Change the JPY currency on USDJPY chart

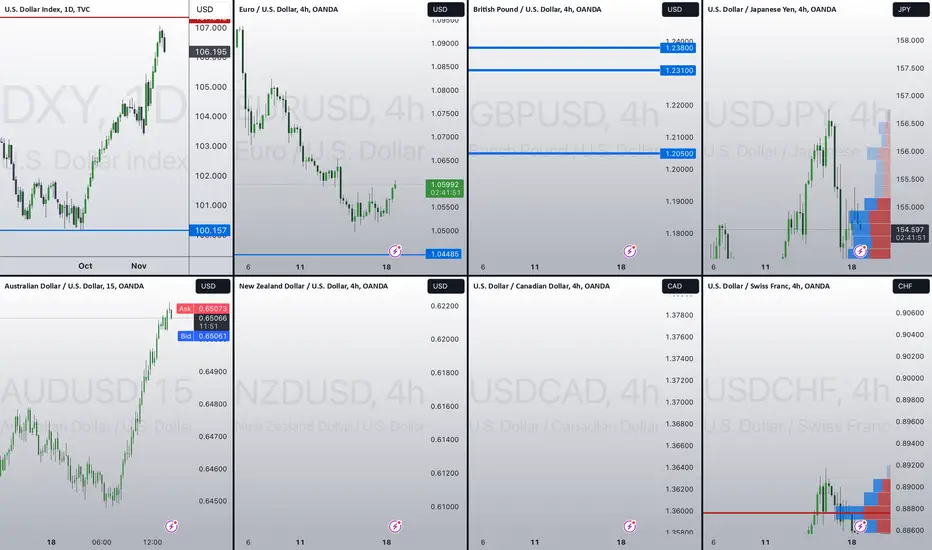click(x=911, y=10)
